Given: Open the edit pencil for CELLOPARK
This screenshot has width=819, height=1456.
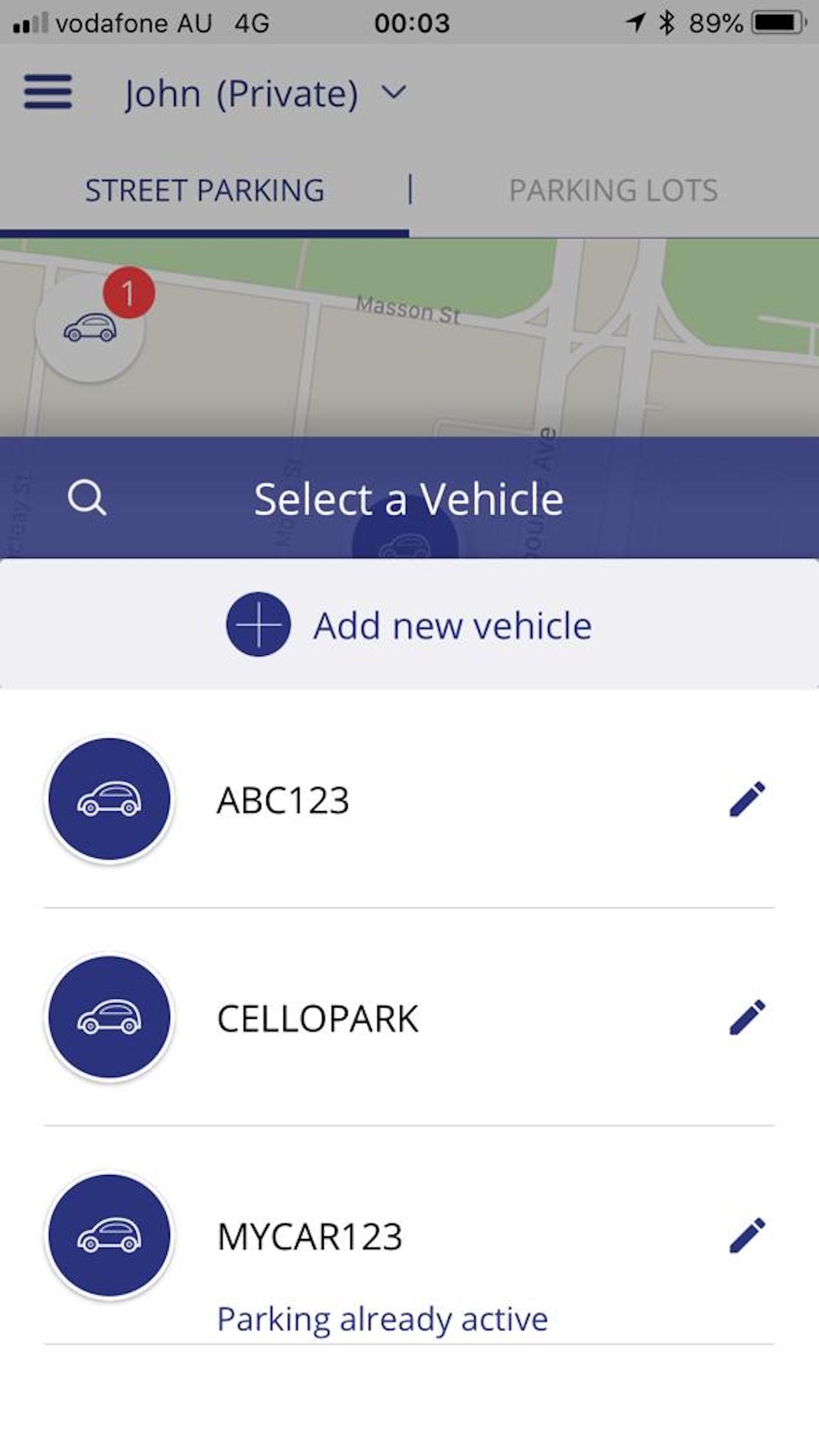Looking at the screenshot, I should point(745,1017).
